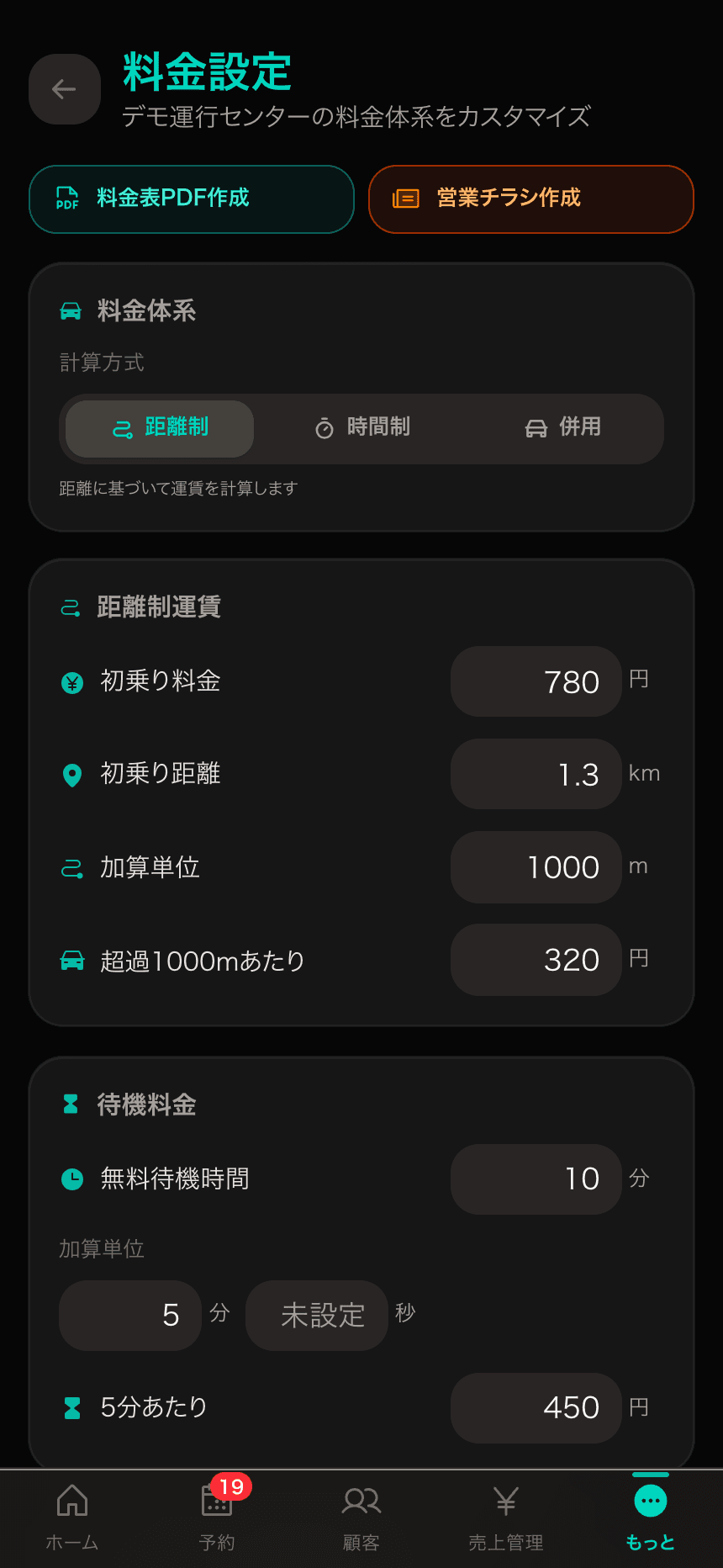Tap the 10 minute 無料待機時間 selector

tap(536, 1179)
